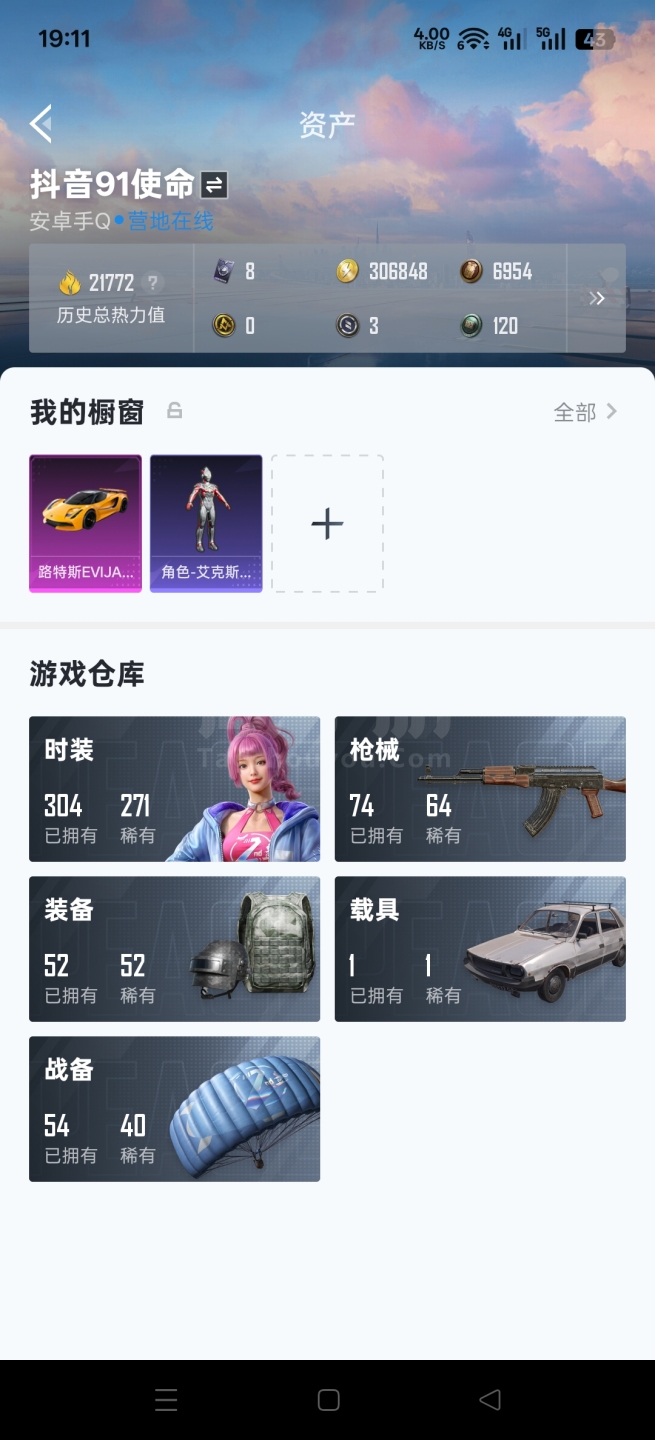Open the 历史总热力值 help question mark
Screen dimensions: 655x1440
click(152, 282)
